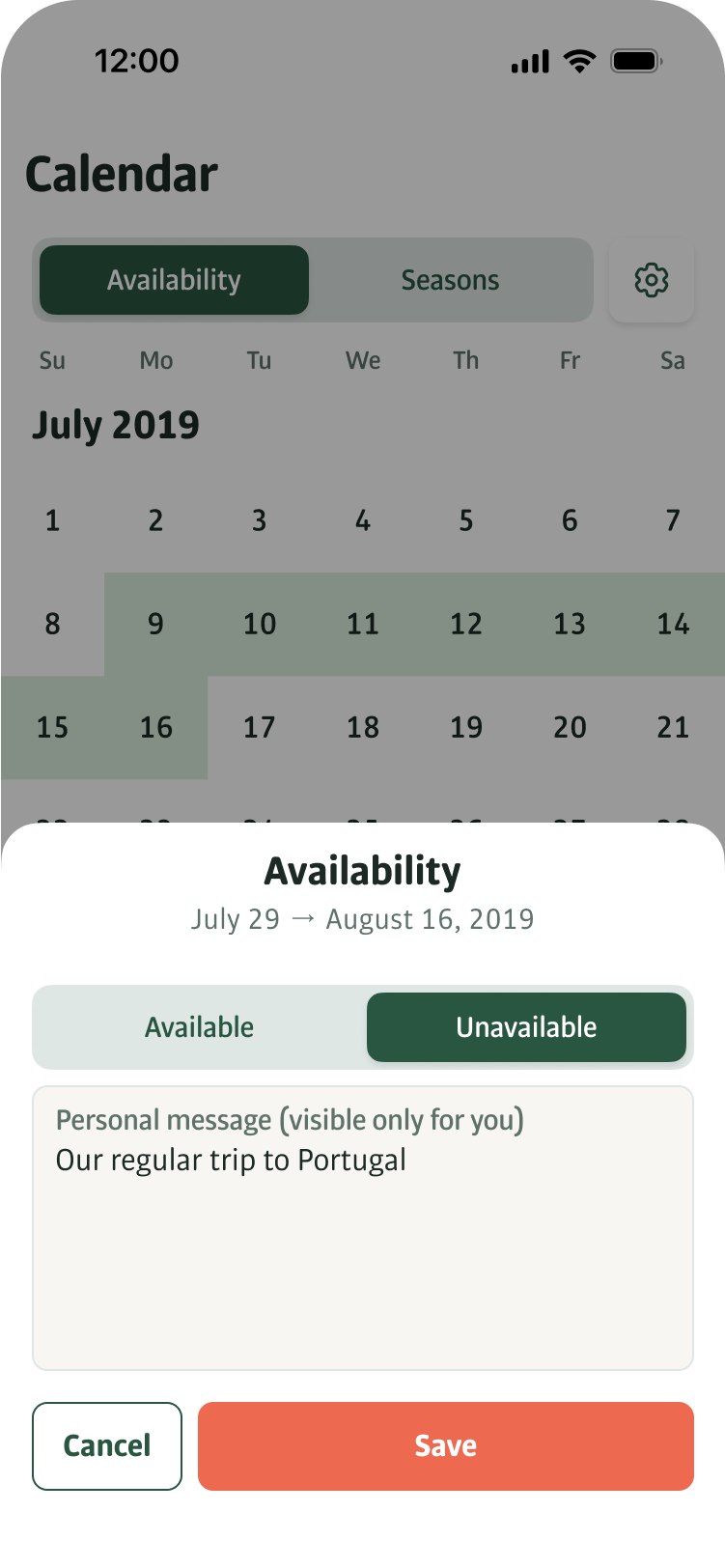This screenshot has width=725, height=1568.
Task: Select the Available option
Action: [200, 1027]
